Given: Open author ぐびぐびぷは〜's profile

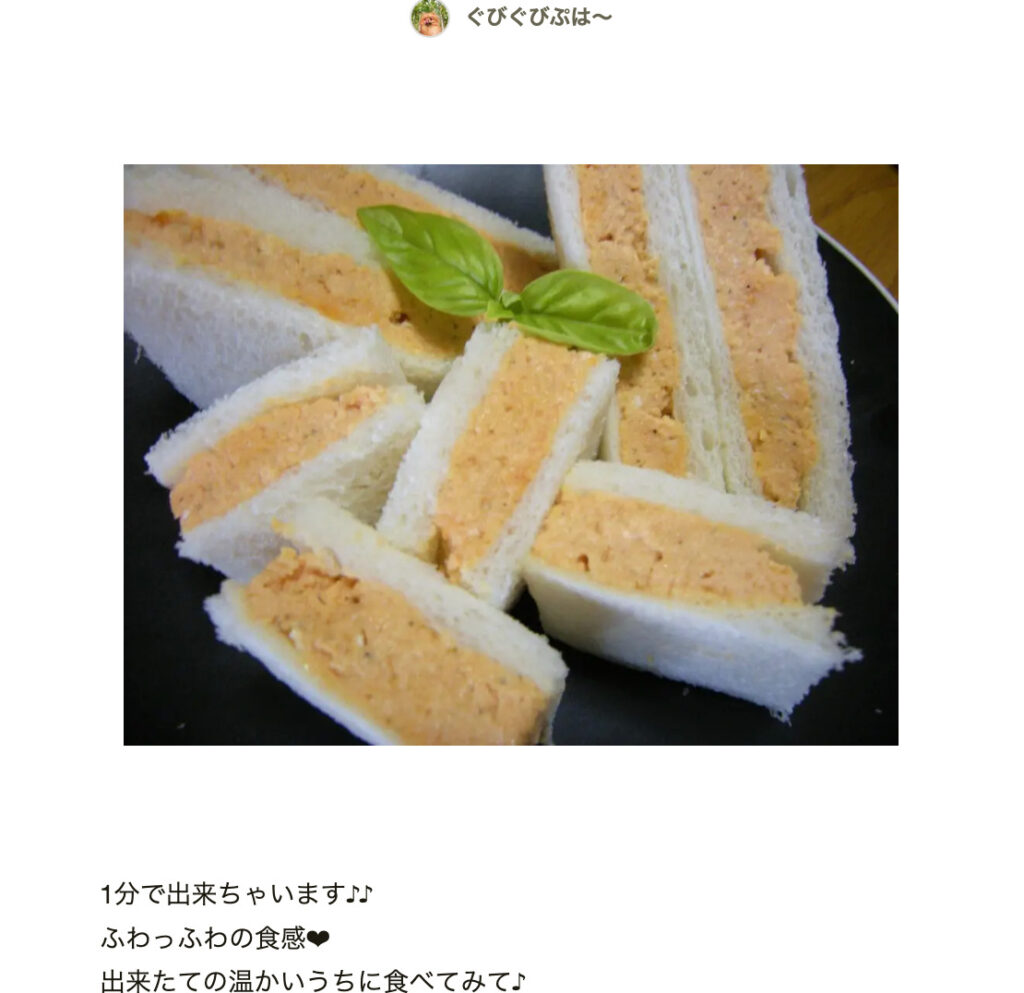Looking at the screenshot, I should tap(538, 17).
